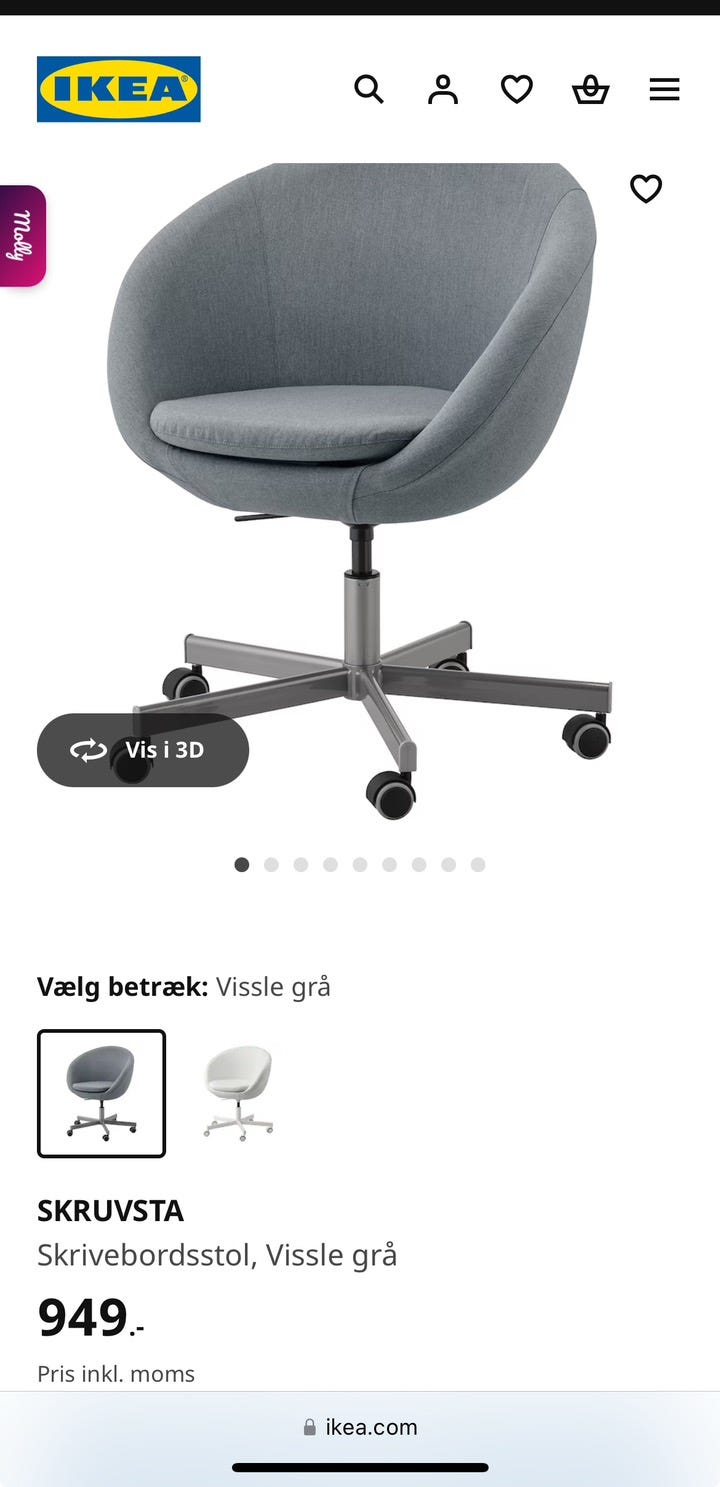The height and width of the screenshot is (1487, 720).
Task: Tap the ikea.com address bar
Action: [x=370, y=1427]
